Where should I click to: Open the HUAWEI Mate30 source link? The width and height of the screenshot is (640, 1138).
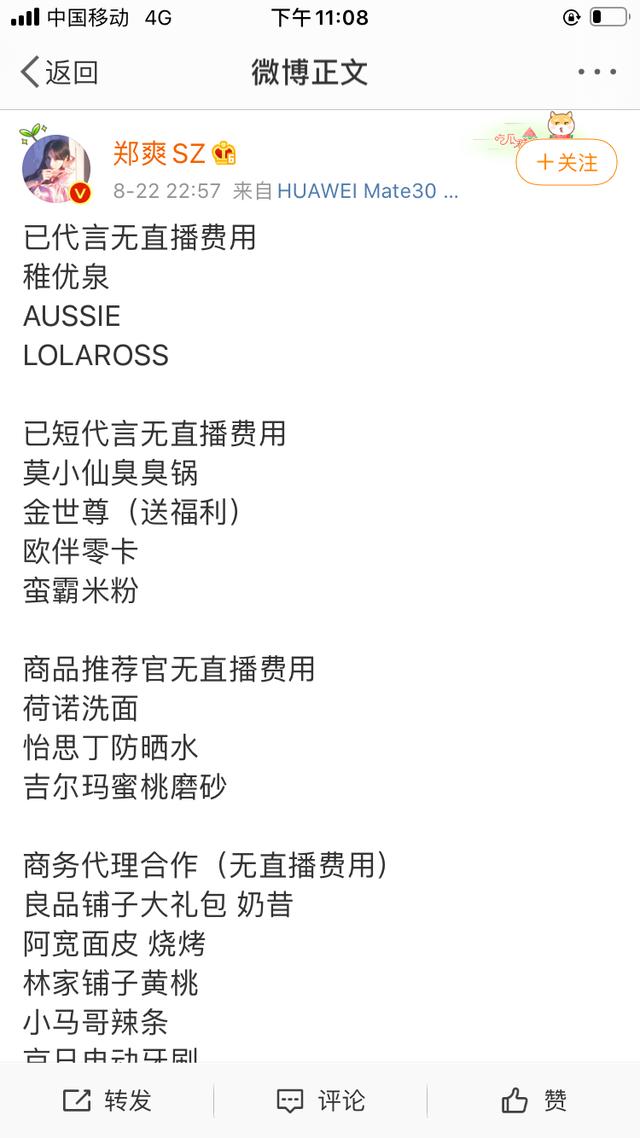pos(368,191)
